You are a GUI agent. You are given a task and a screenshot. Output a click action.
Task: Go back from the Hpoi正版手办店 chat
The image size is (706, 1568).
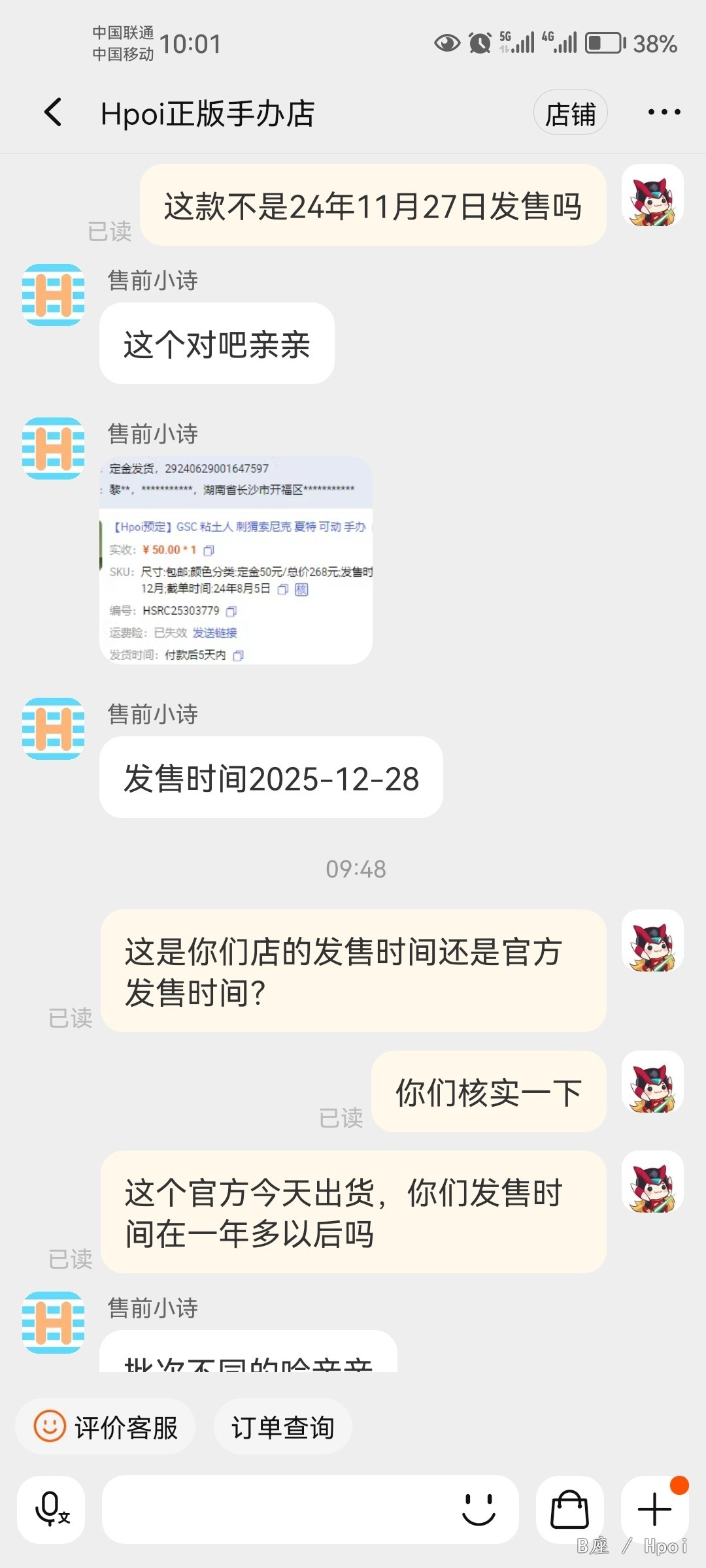click(x=54, y=112)
